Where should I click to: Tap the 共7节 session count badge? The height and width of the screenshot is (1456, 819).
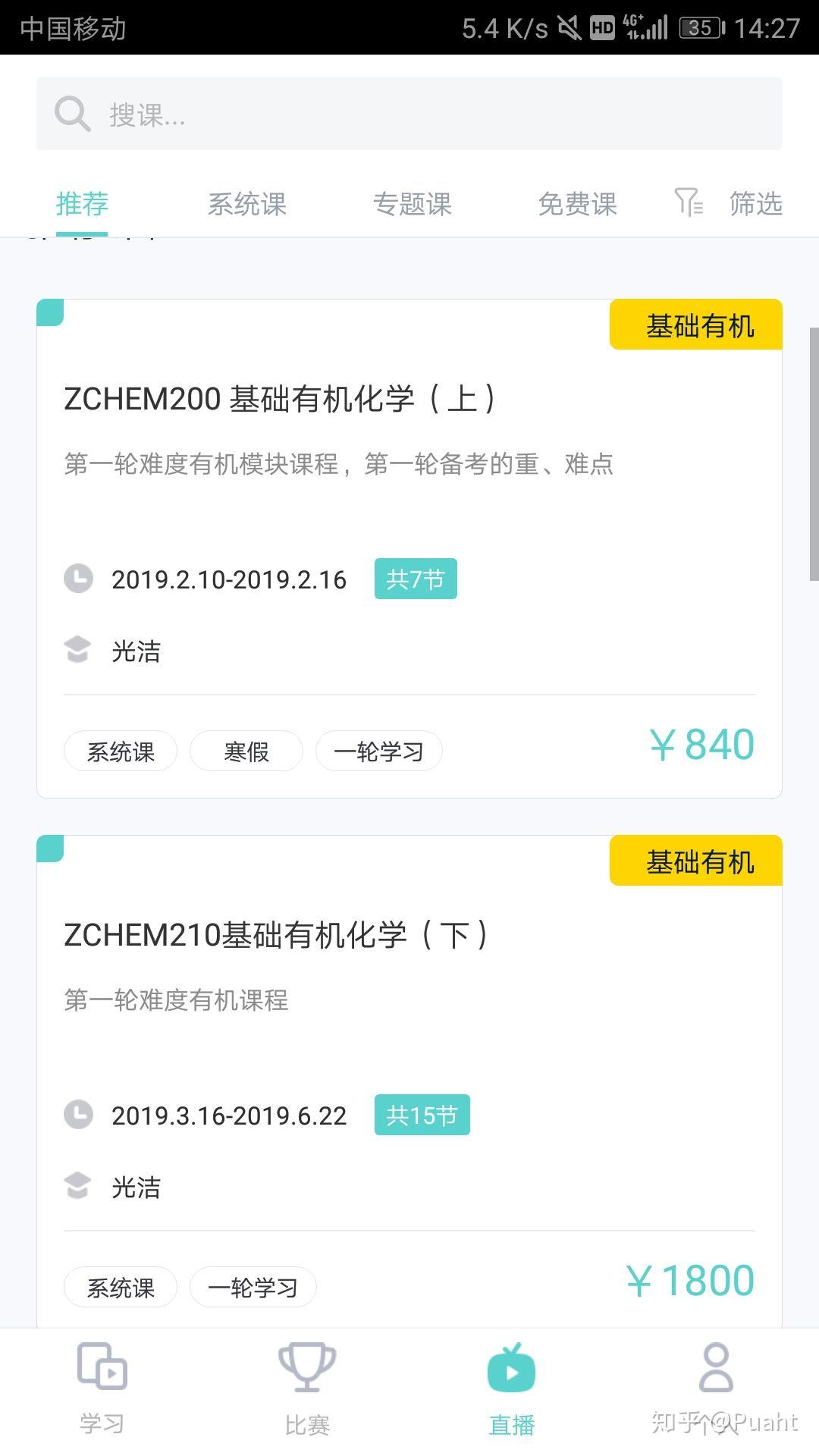click(416, 578)
